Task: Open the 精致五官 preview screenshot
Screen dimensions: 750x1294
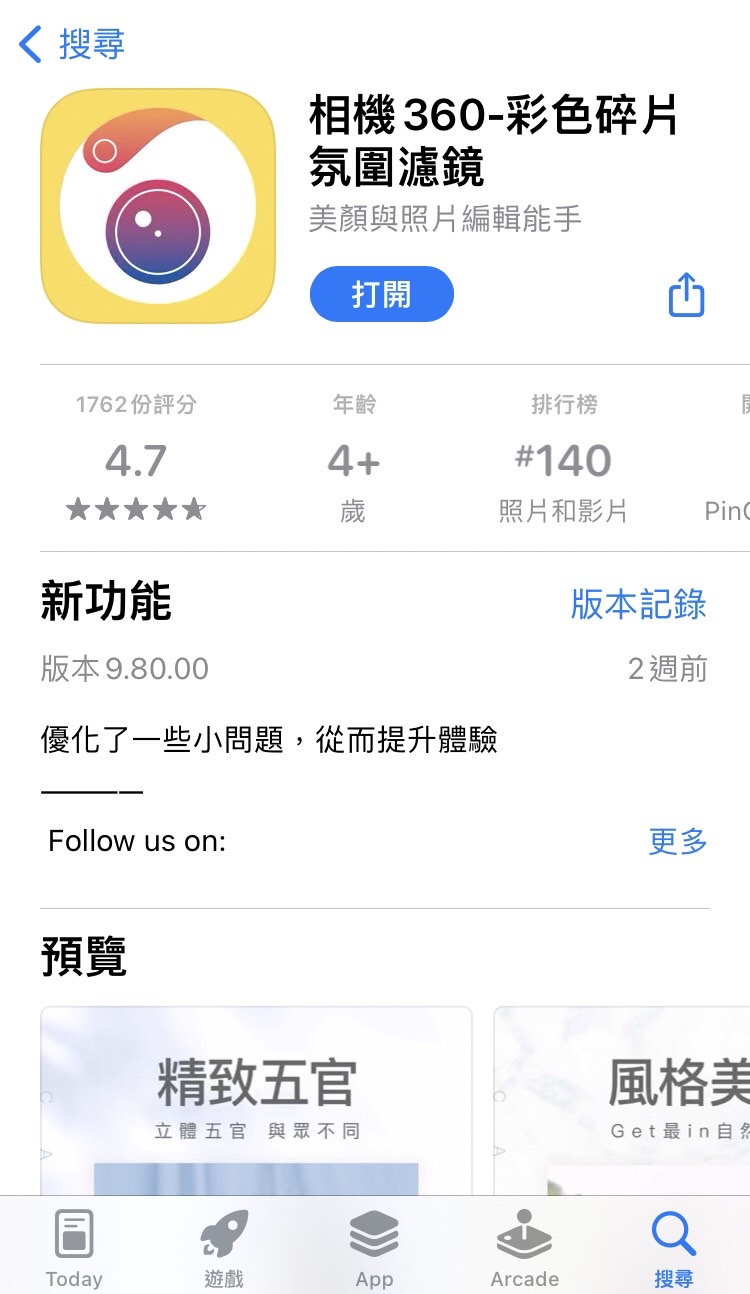Action: tap(256, 1100)
